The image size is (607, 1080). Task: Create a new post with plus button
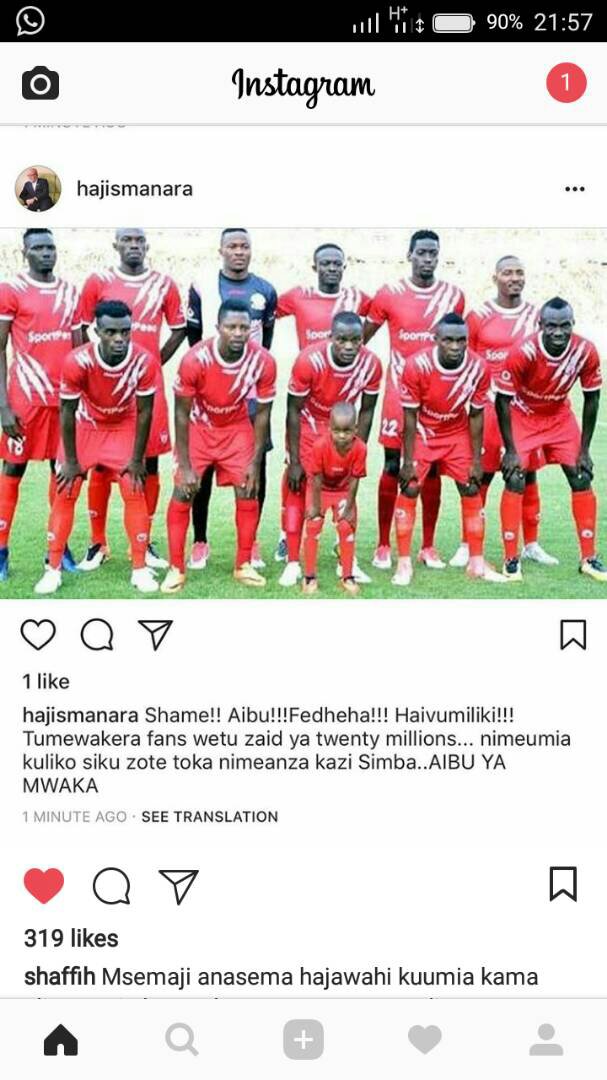click(303, 1041)
